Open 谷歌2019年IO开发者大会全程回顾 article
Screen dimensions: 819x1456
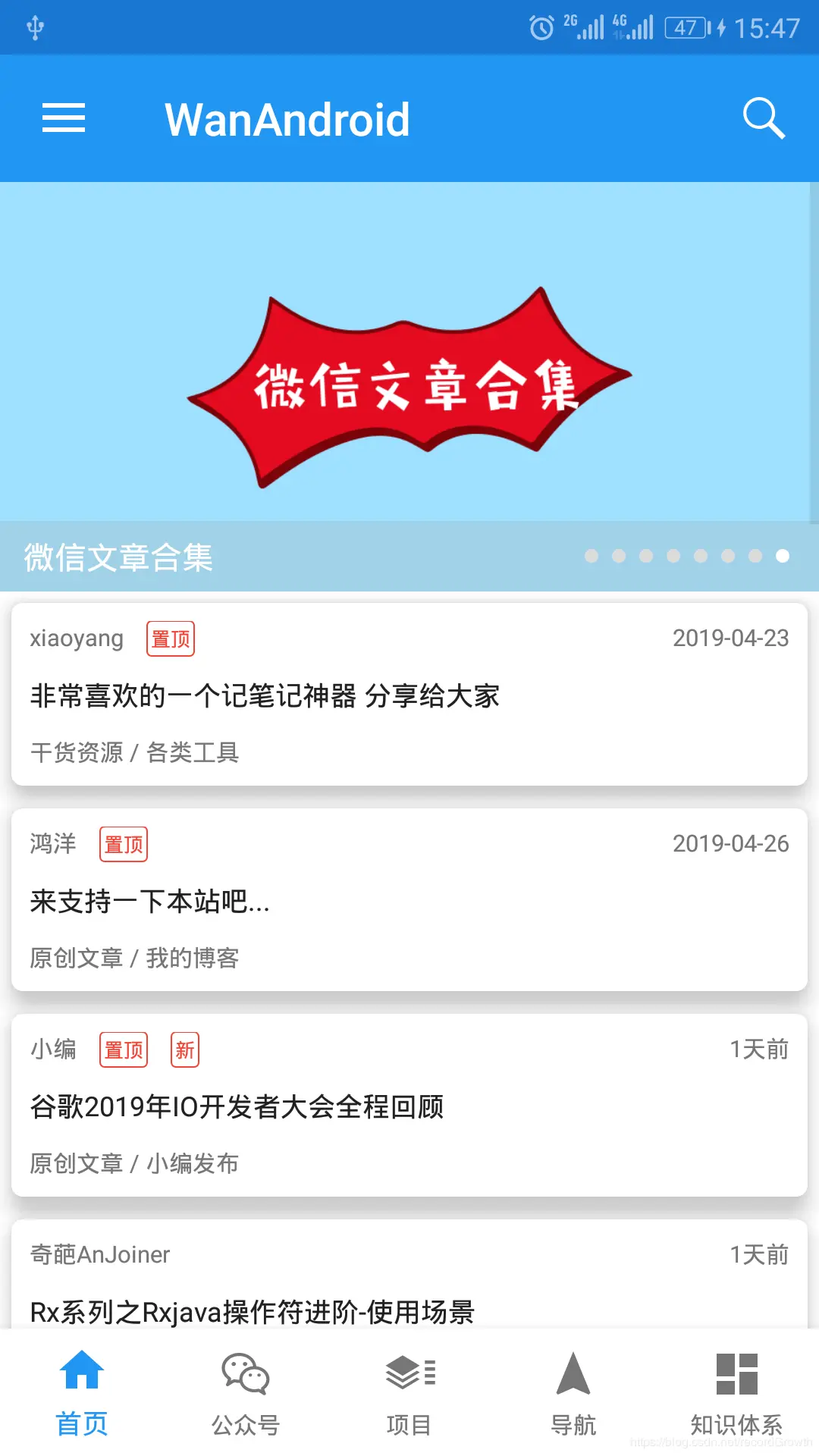(x=238, y=1107)
